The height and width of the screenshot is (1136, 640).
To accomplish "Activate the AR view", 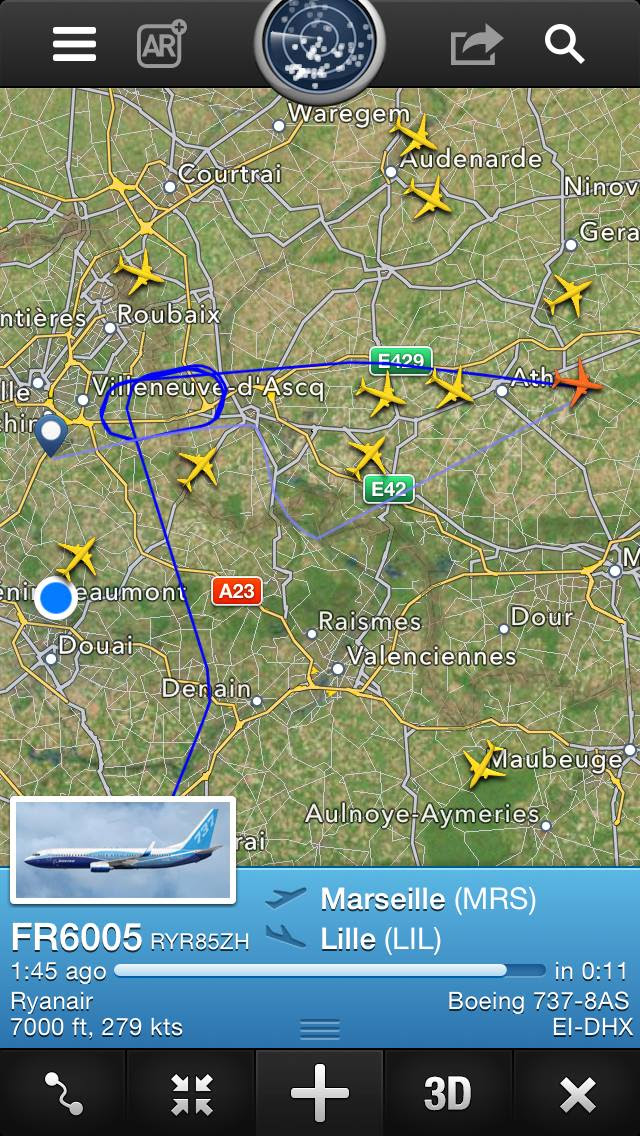I will click(x=161, y=44).
